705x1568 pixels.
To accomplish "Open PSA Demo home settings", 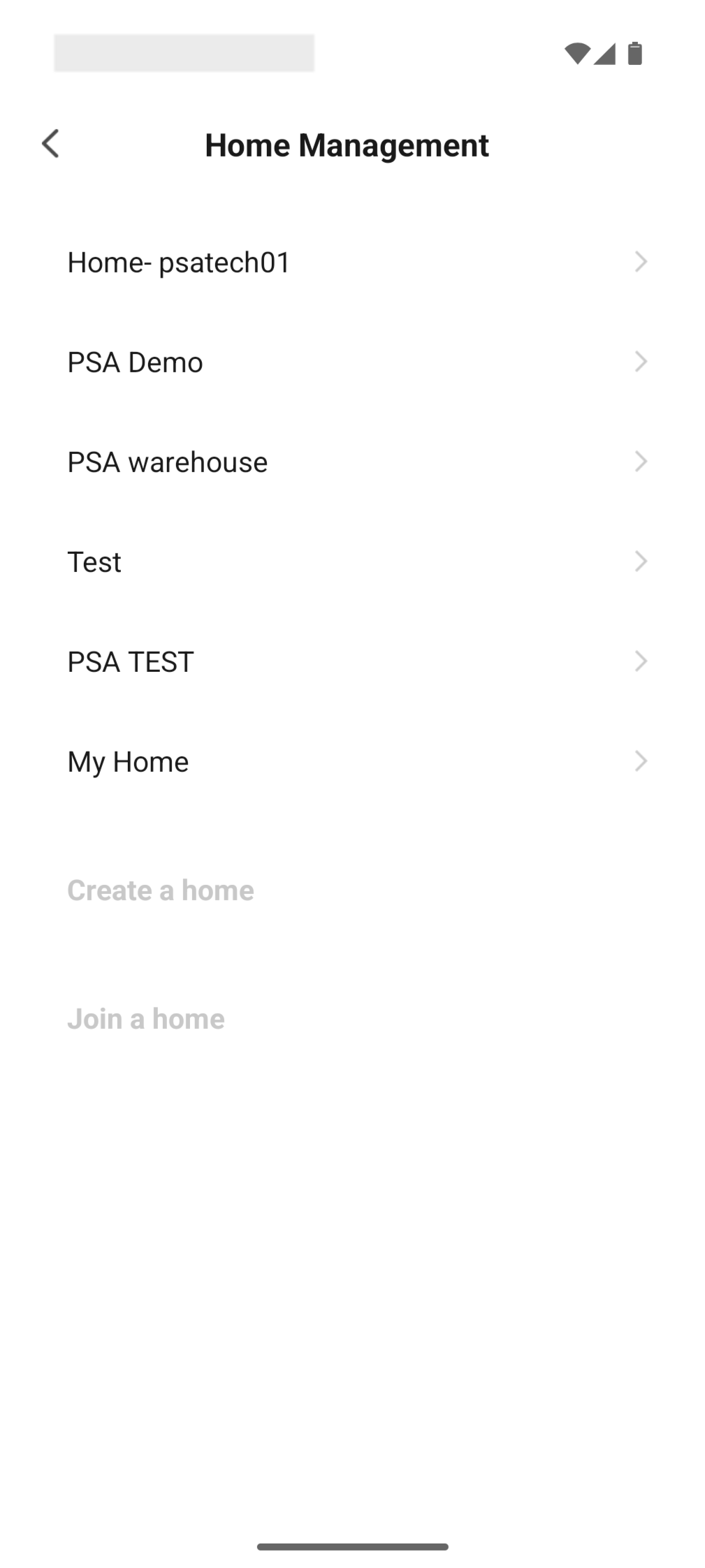I will click(x=352, y=362).
